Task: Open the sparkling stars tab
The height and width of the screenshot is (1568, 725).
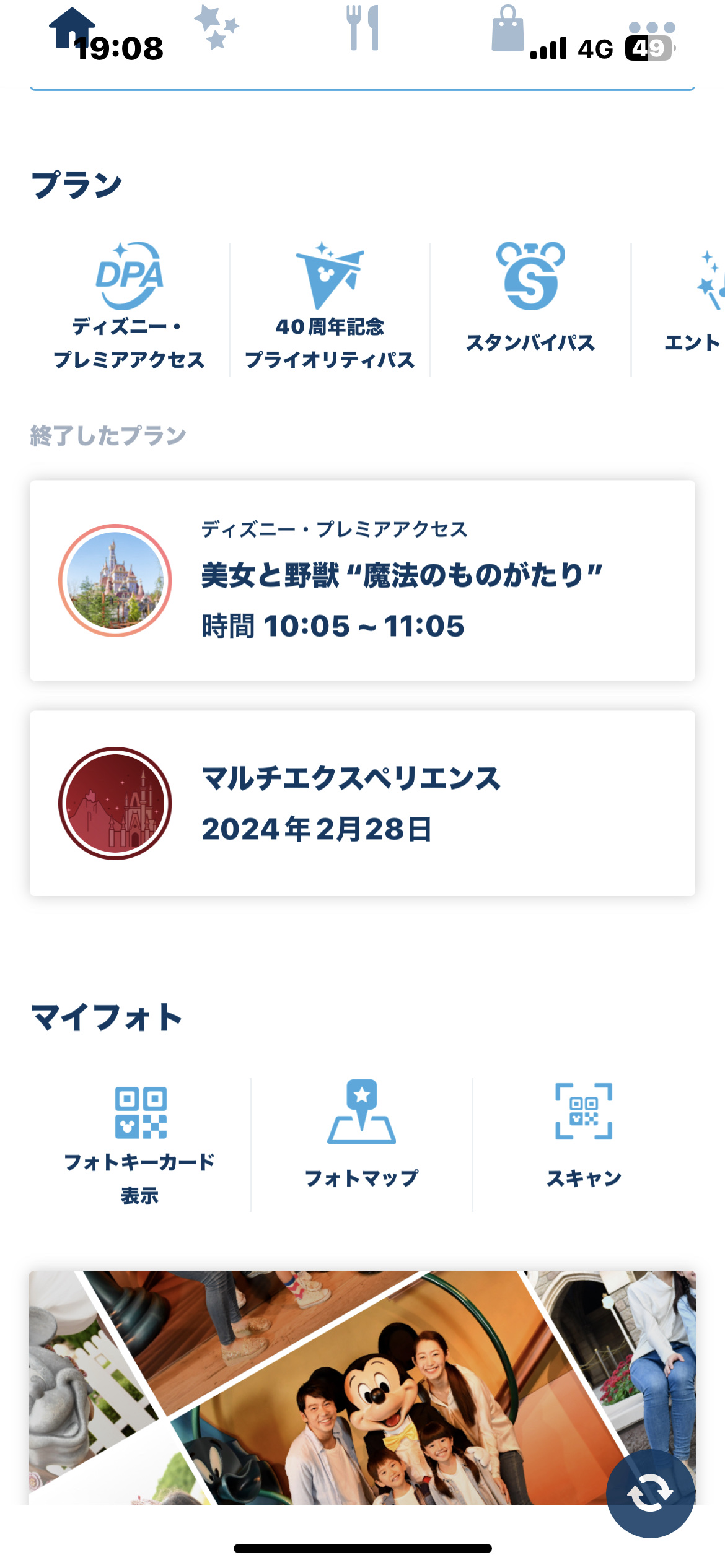Action: pyautogui.click(x=216, y=27)
